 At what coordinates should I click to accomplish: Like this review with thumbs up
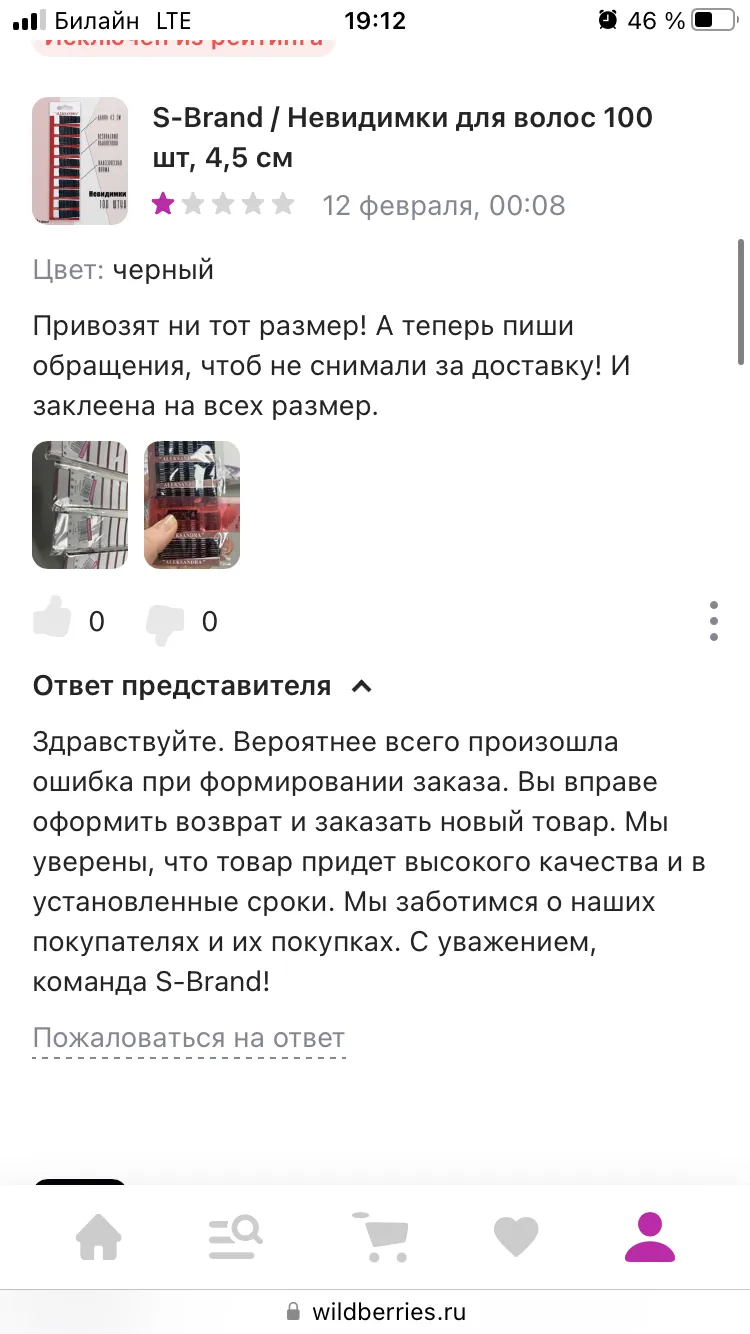[x=53, y=621]
